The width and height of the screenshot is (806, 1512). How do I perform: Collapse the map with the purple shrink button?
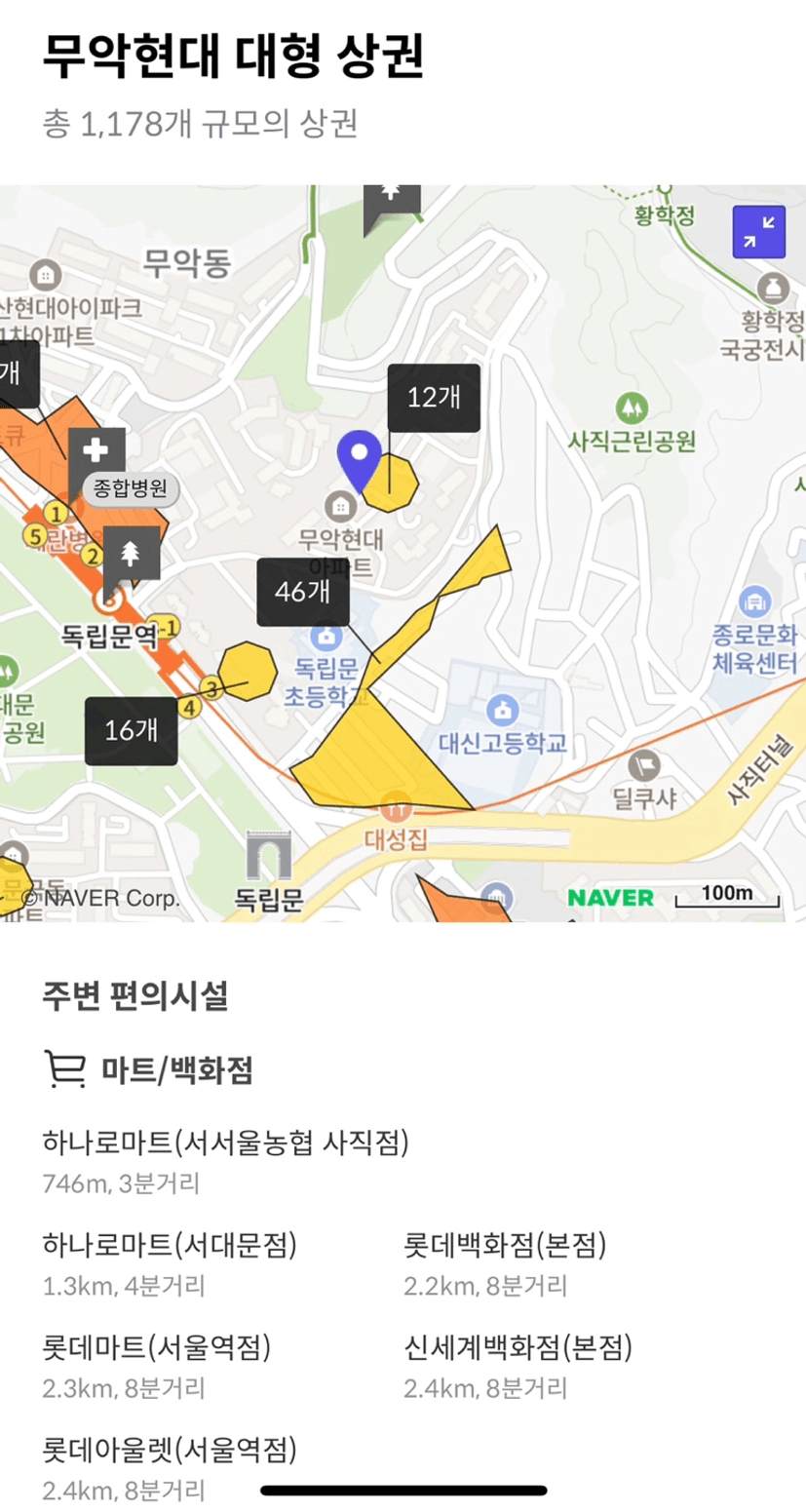click(x=758, y=231)
